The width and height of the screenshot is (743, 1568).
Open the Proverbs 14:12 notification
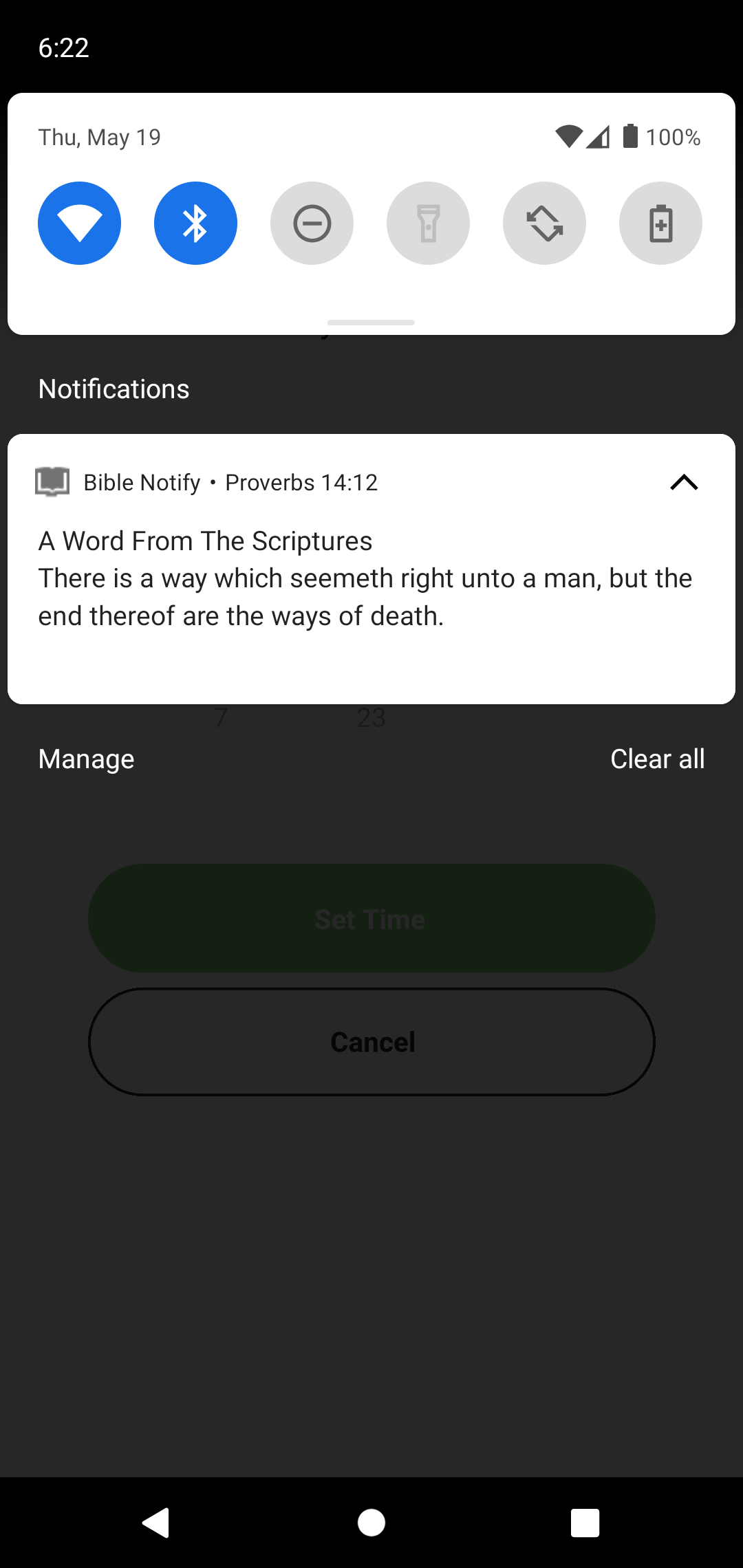click(x=365, y=579)
